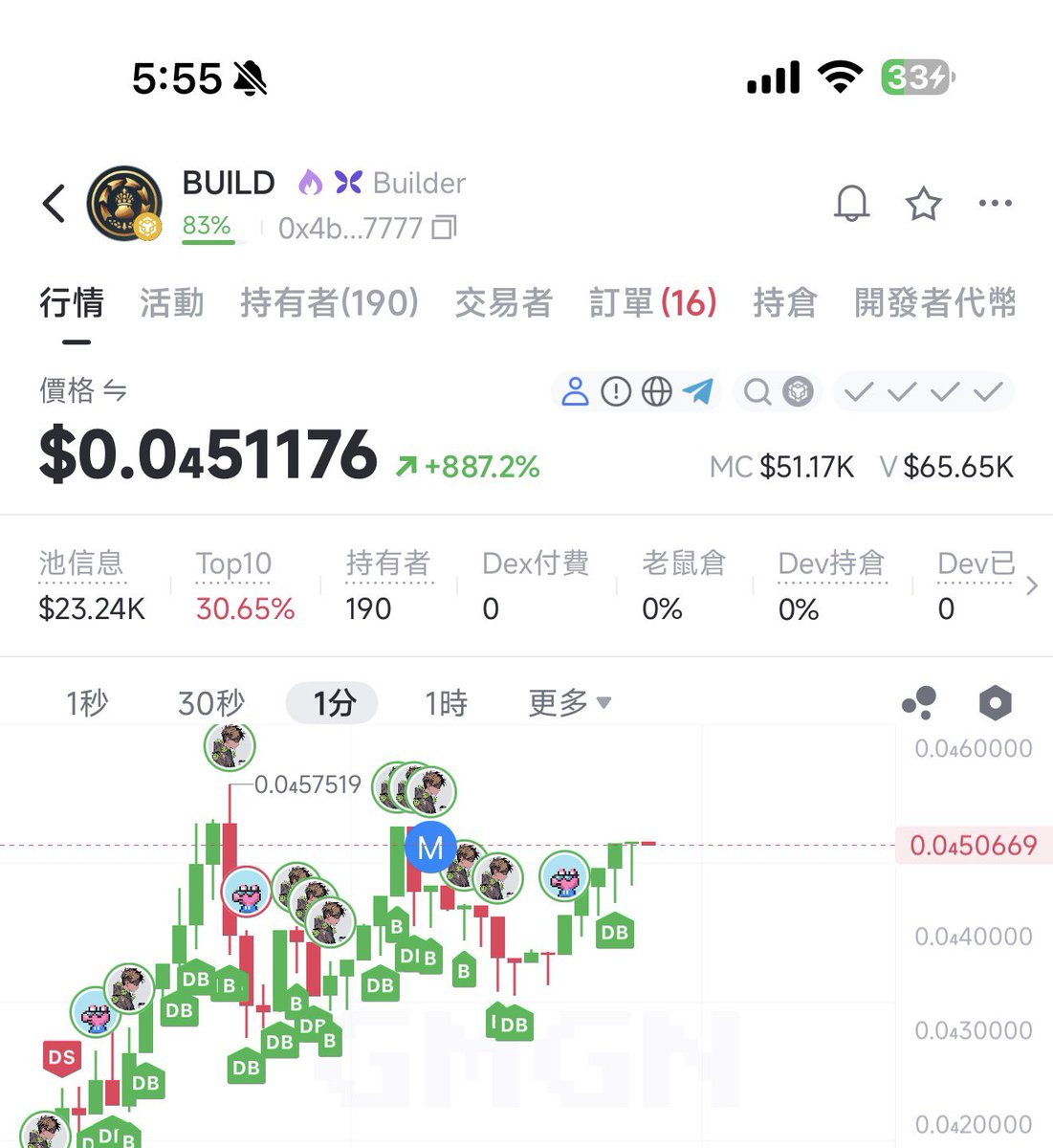Expand more stats with the right chevron
Image resolution: width=1053 pixels, height=1148 pixels.
coord(1031,585)
